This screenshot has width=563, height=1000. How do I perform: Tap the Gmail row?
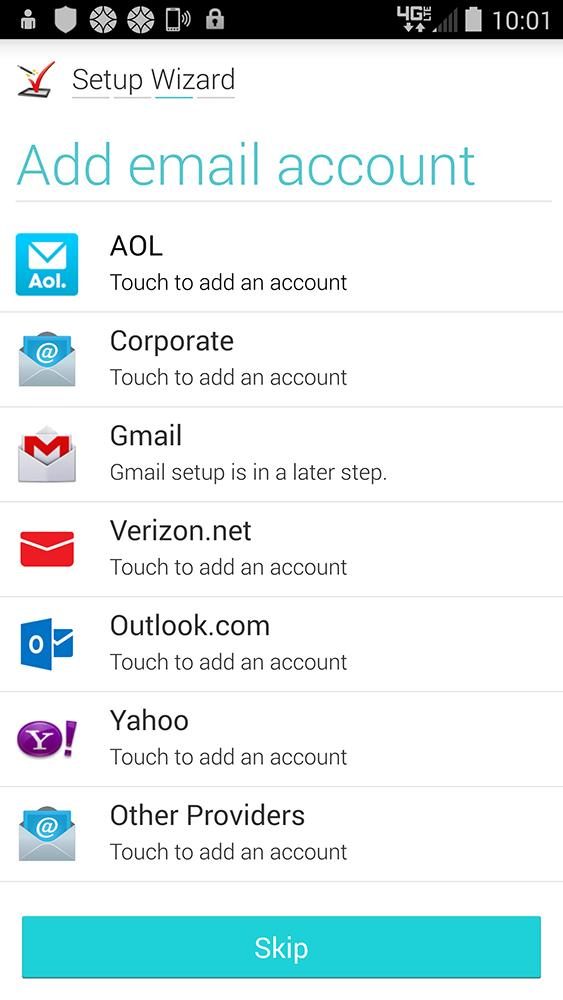(281, 454)
